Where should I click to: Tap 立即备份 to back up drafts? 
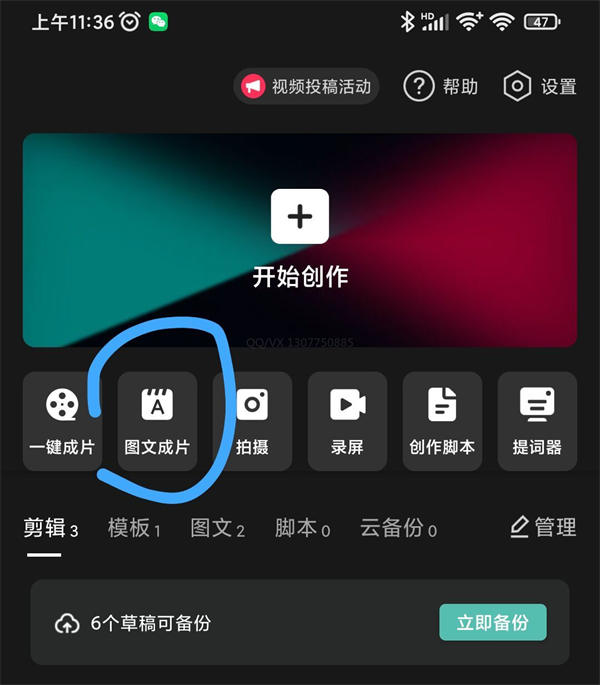pyautogui.click(x=493, y=622)
